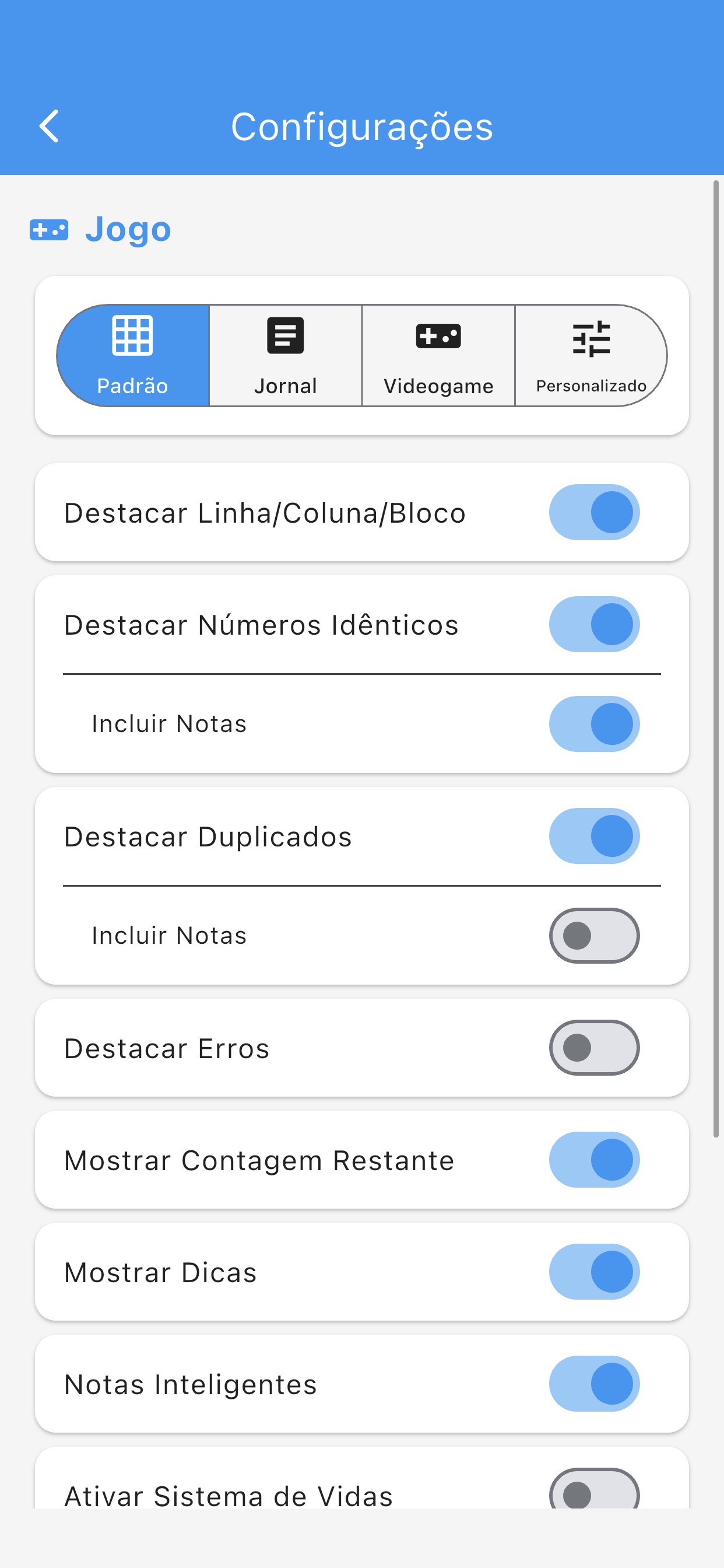
Task: Toggle off Destacar Duplicados
Action: (595, 836)
